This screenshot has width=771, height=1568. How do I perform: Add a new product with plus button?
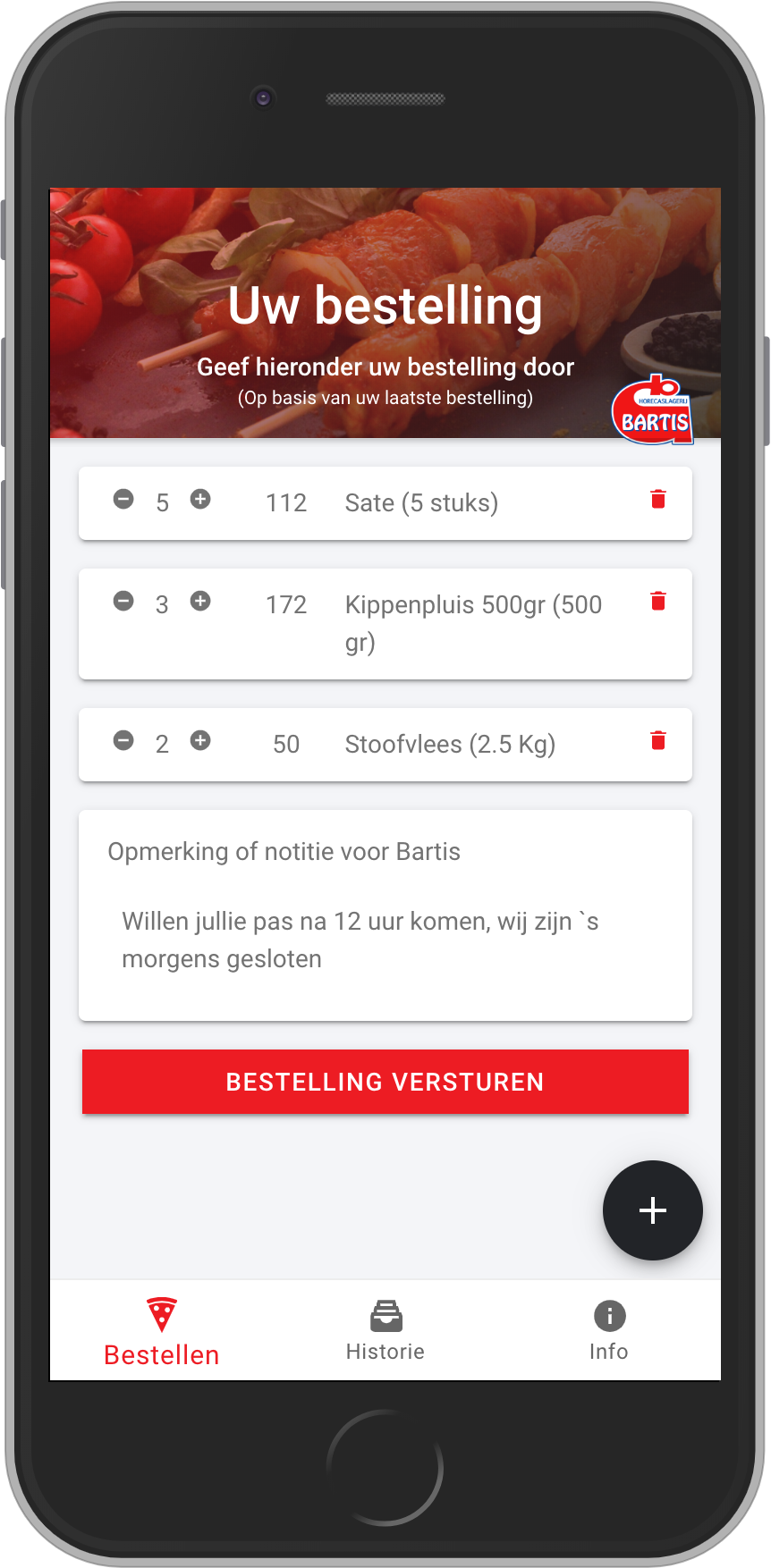tap(653, 1210)
